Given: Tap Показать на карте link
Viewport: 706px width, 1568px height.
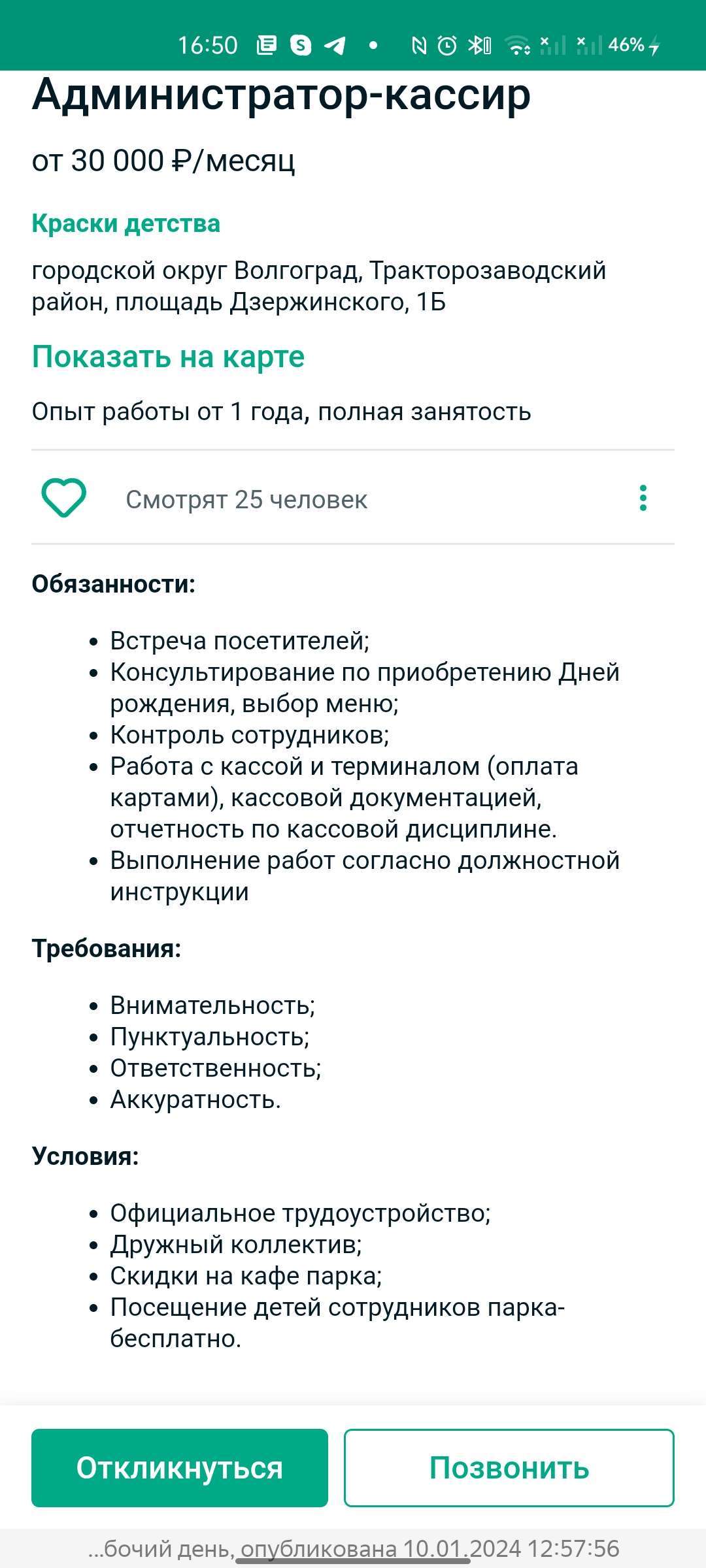Looking at the screenshot, I should pyautogui.click(x=168, y=357).
